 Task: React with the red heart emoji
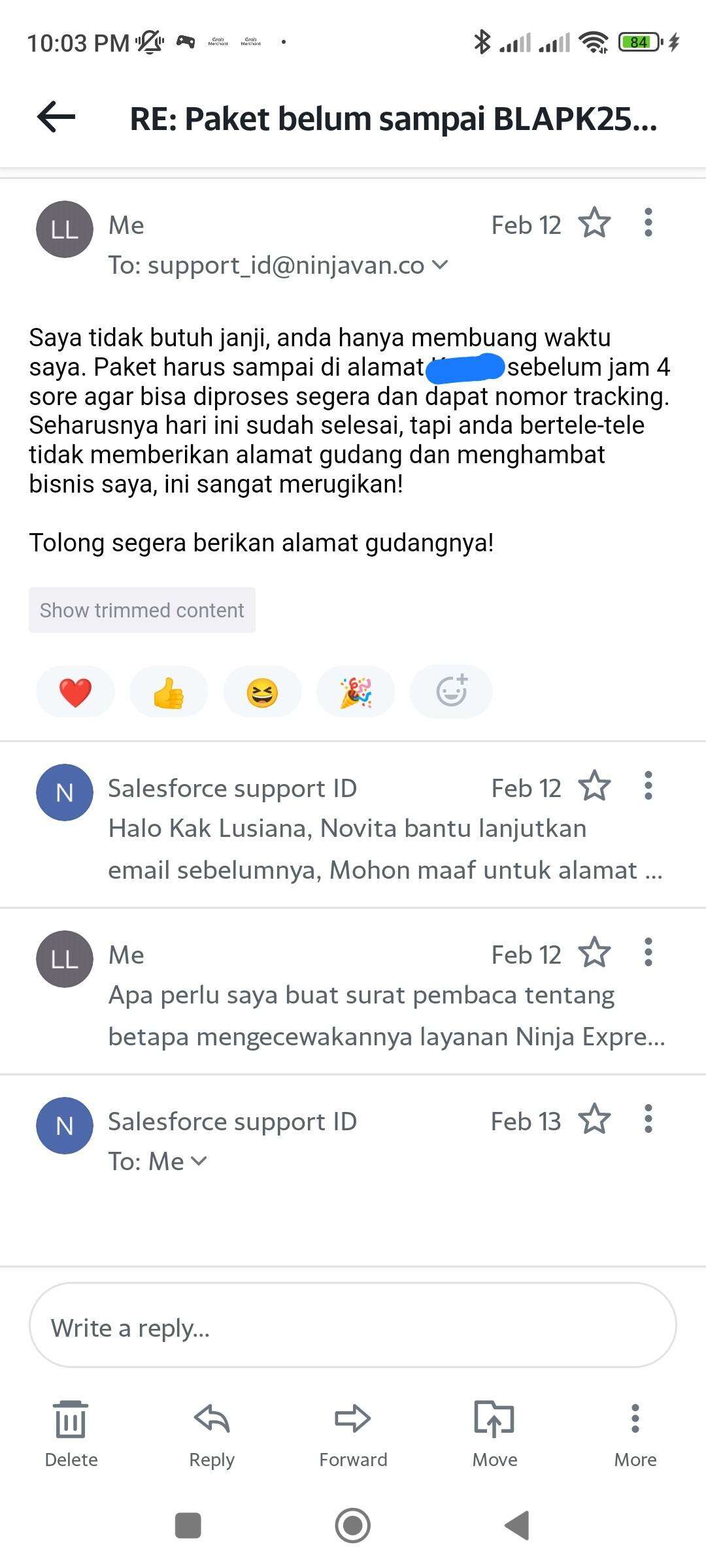(x=75, y=692)
